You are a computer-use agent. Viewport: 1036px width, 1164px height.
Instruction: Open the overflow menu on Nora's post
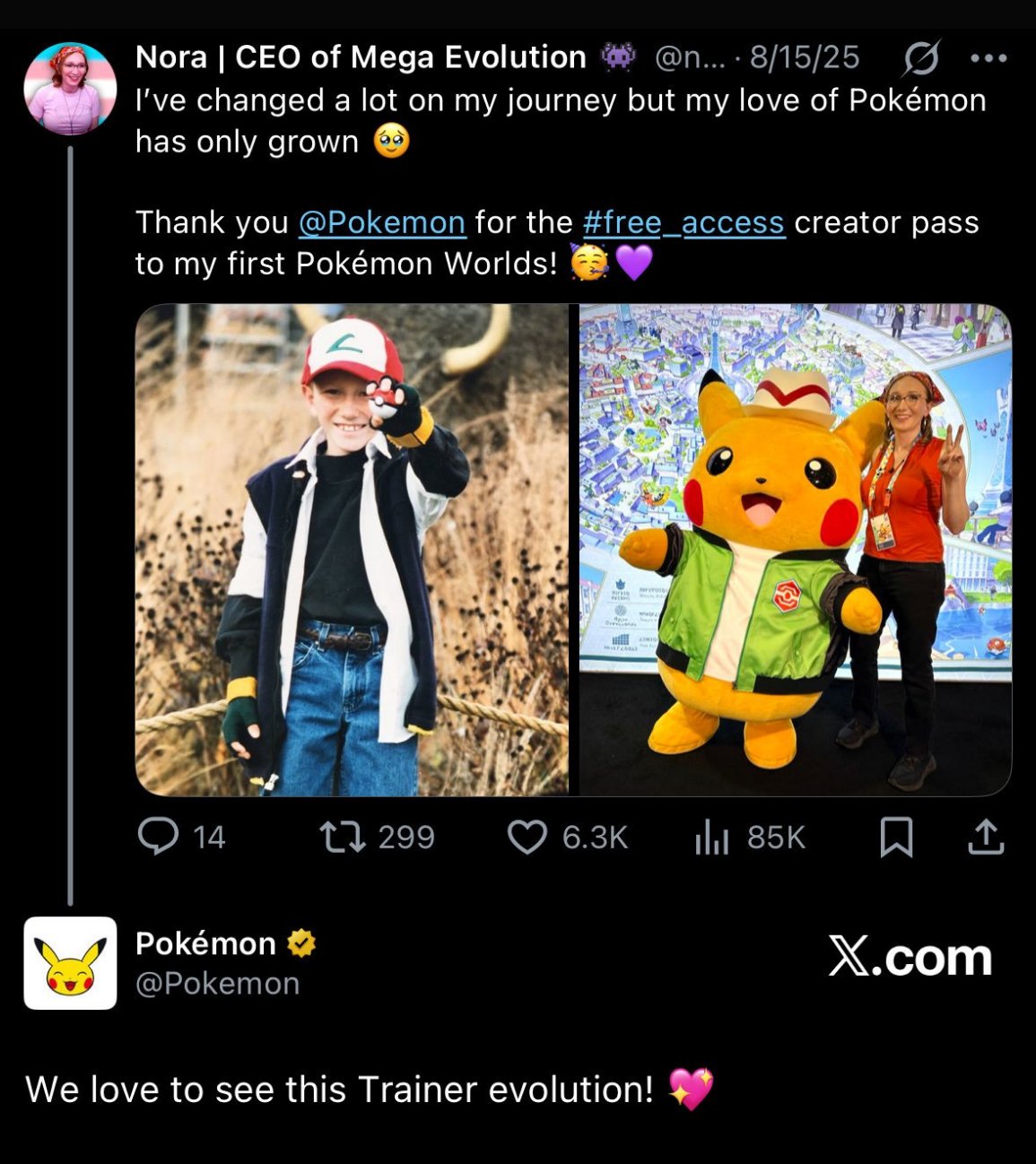pos(988,59)
